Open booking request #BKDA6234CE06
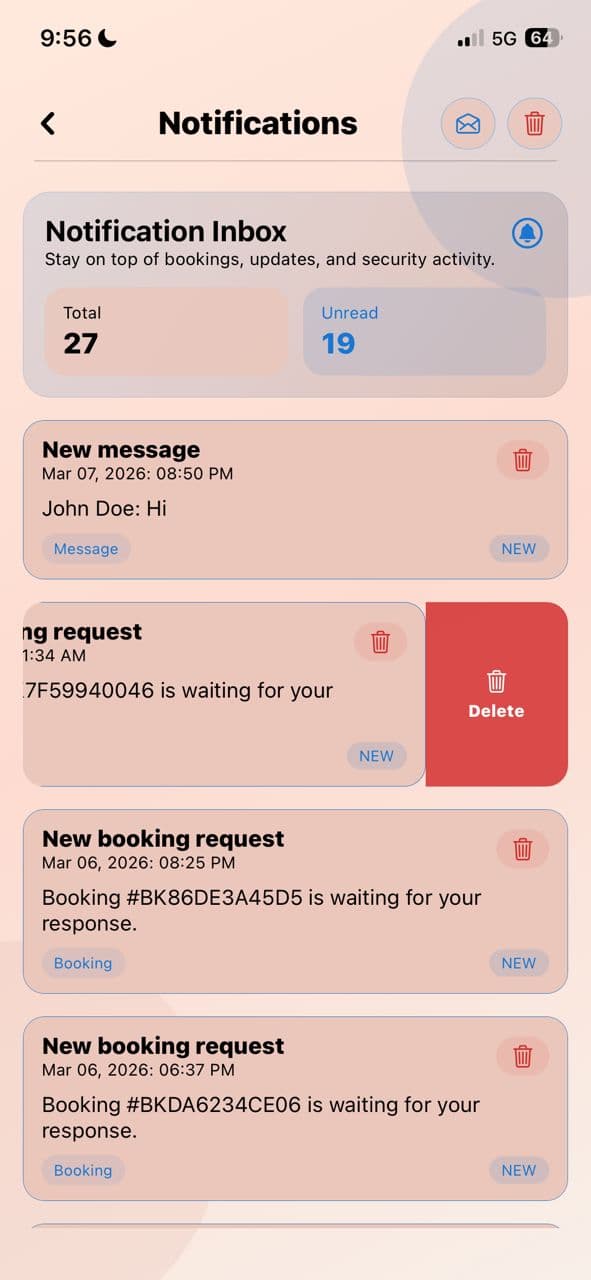The height and width of the screenshot is (1280, 591). click(295, 1108)
